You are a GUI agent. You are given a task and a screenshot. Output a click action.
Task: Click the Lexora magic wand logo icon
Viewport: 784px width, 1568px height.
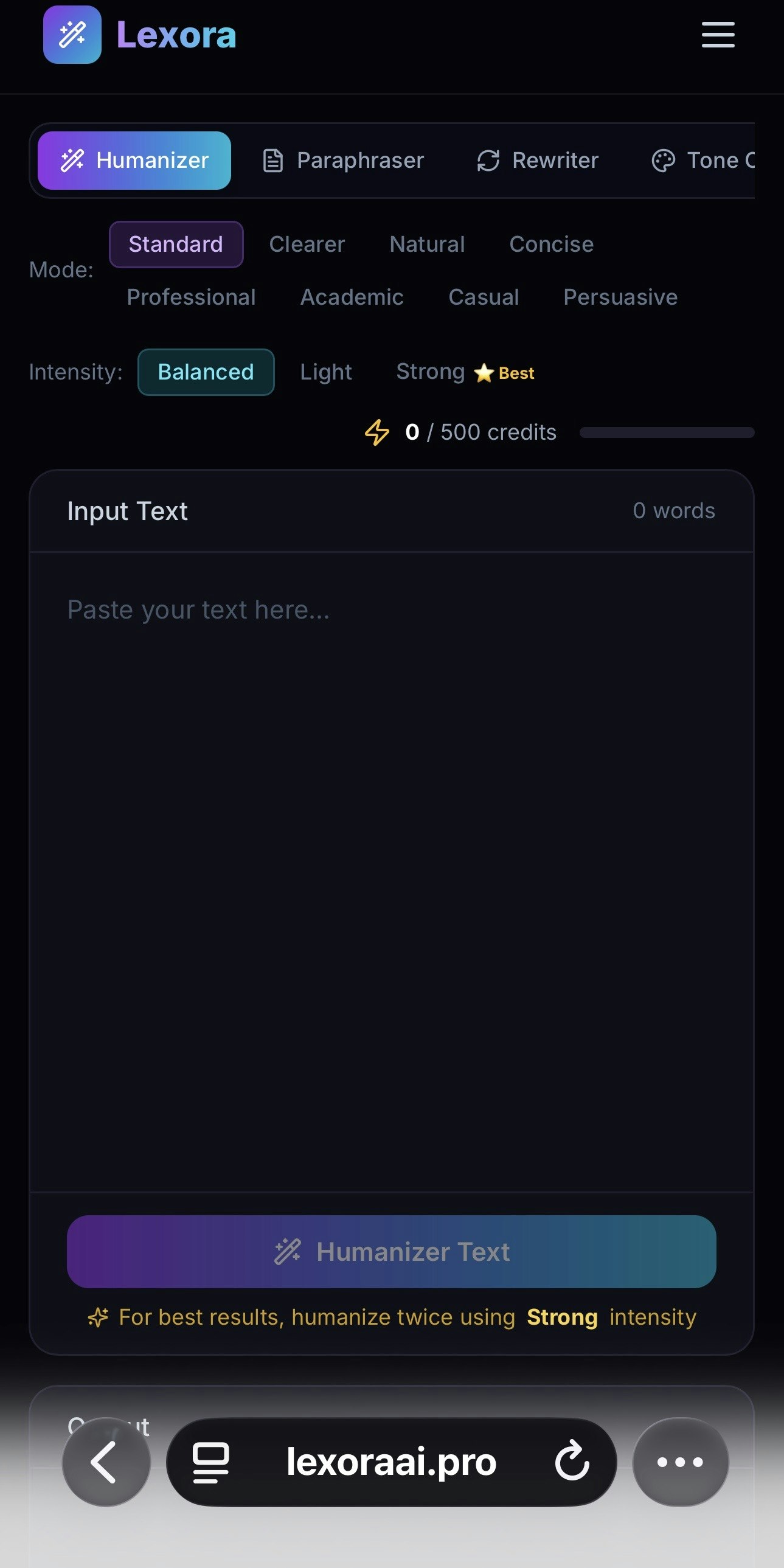(72, 35)
